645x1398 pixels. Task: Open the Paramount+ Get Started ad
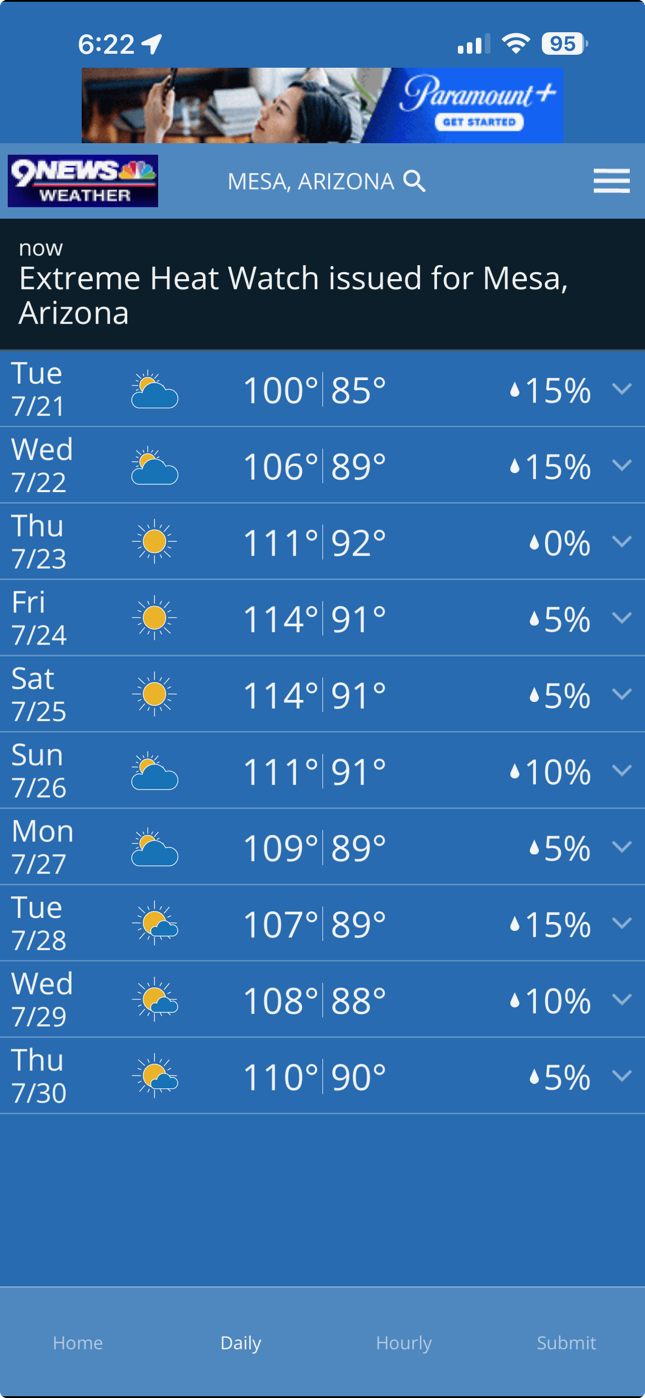click(322, 105)
